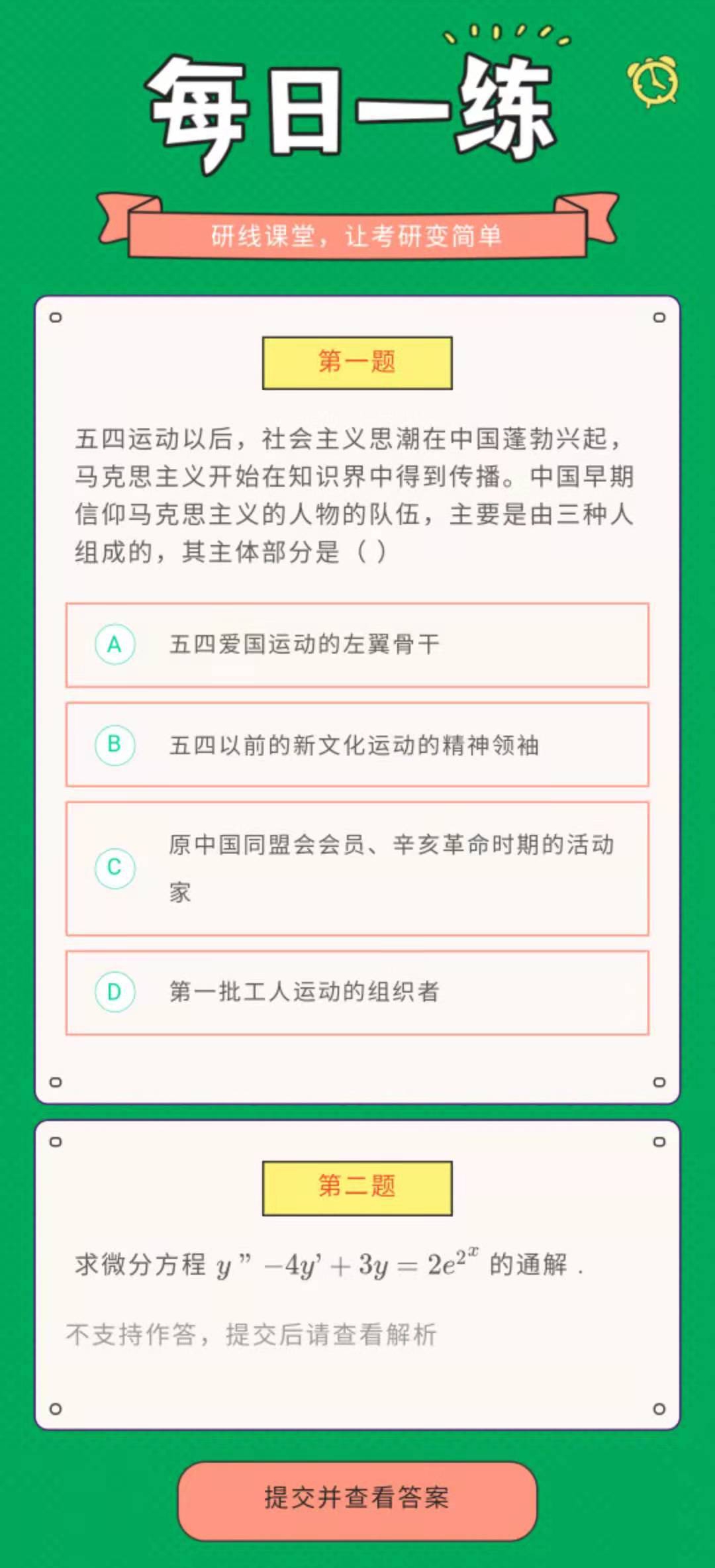Pick option C 原中国同盟会会员

pos(357,868)
